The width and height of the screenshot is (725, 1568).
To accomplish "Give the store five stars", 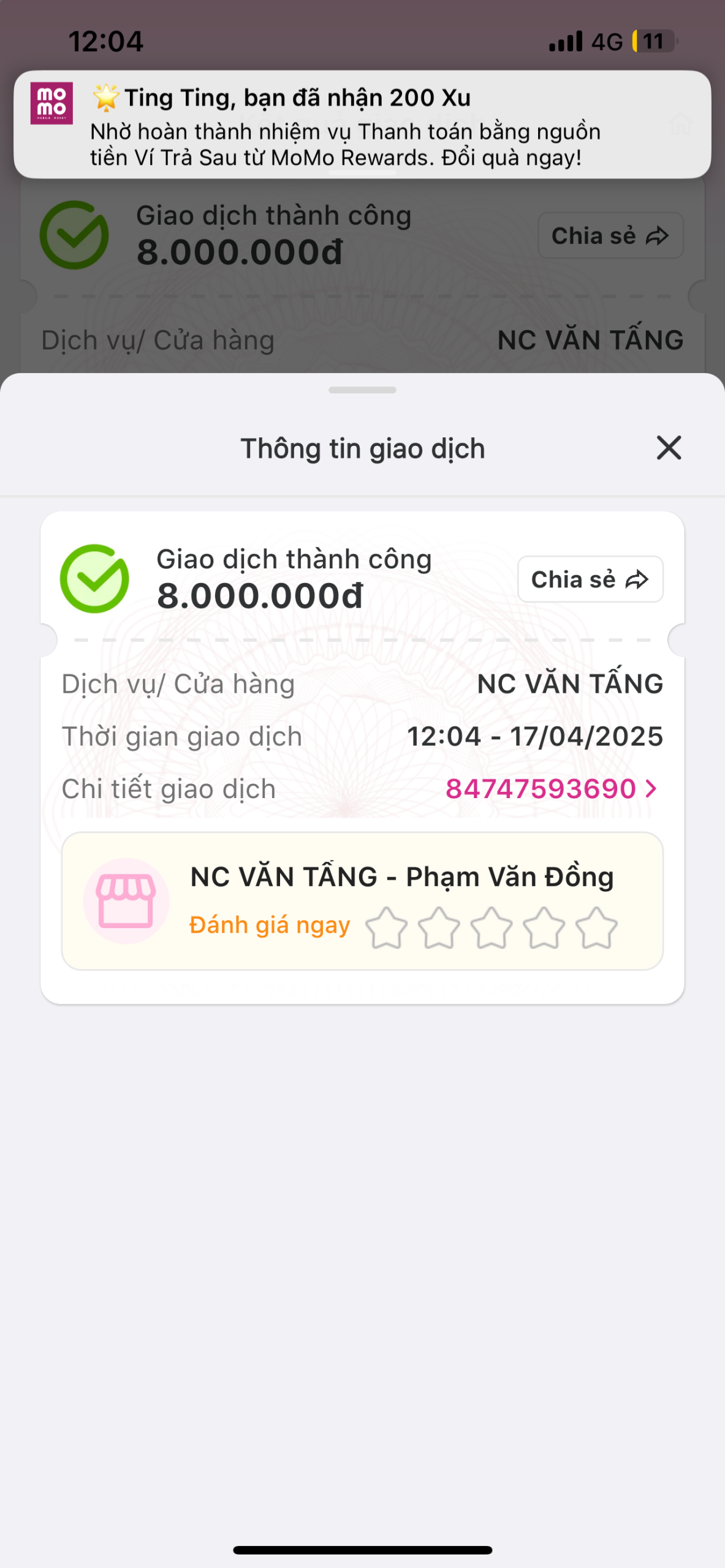I will pyautogui.click(x=596, y=927).
